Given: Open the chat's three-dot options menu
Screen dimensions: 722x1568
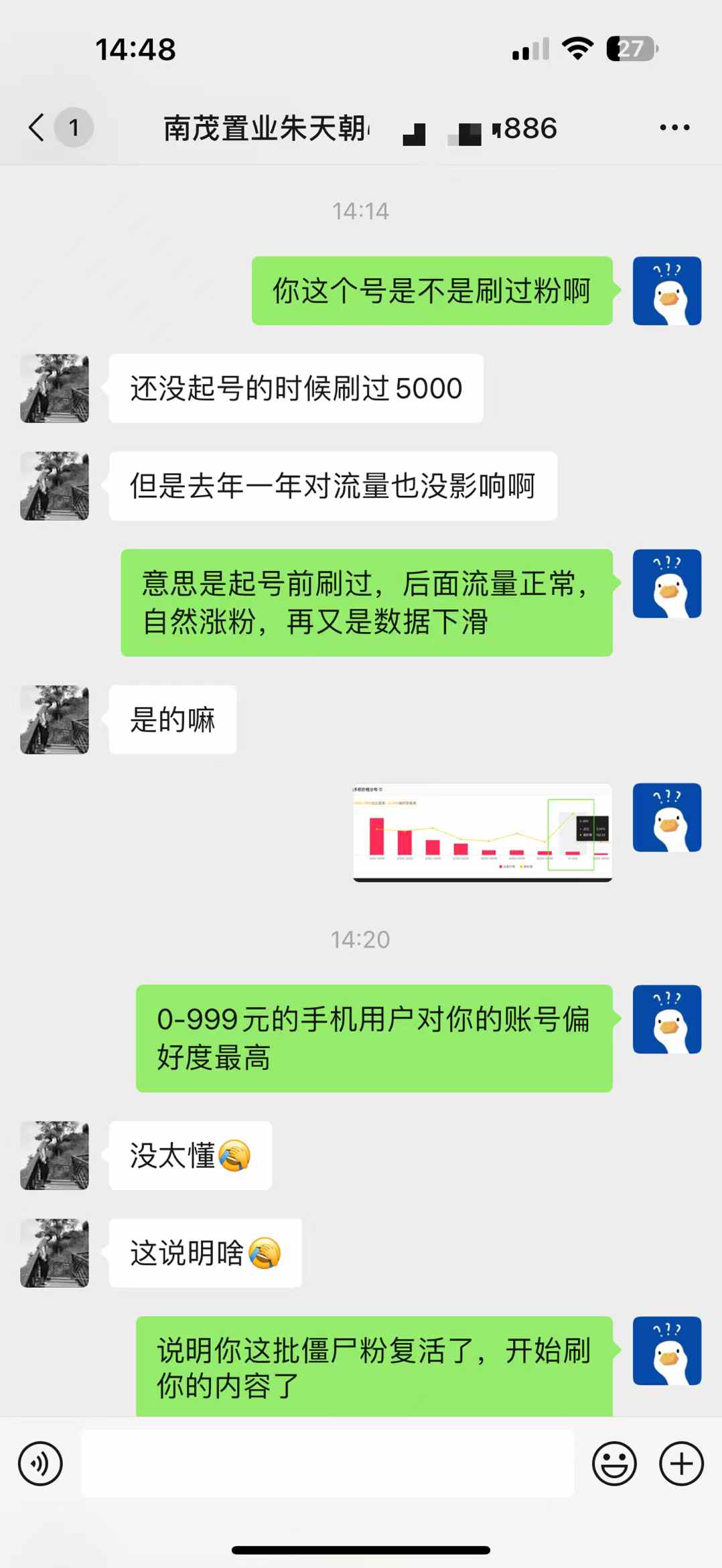Looking at the screenshot, I should coord(674,127).
